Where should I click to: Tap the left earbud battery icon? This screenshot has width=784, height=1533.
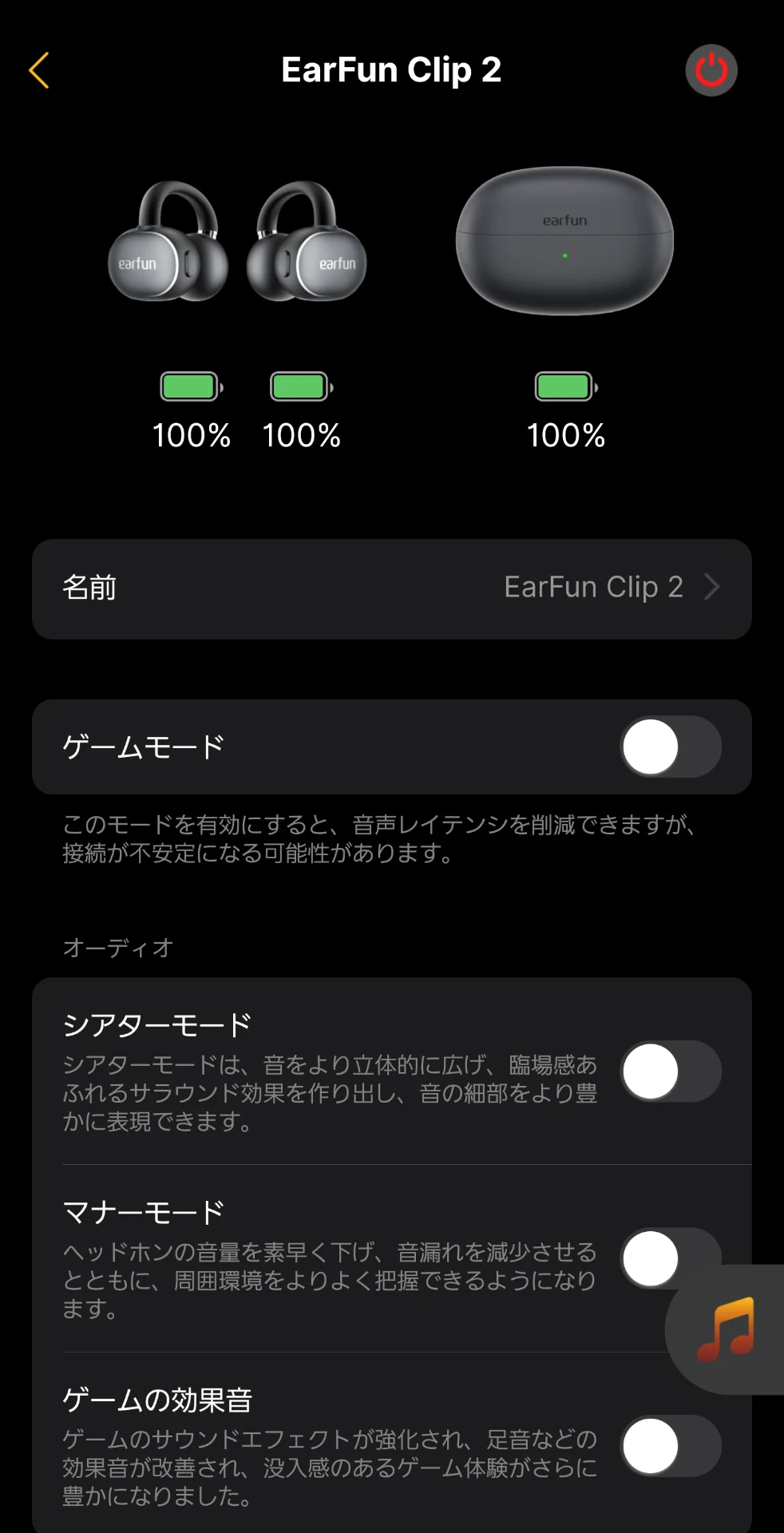(x=191, y=387)
